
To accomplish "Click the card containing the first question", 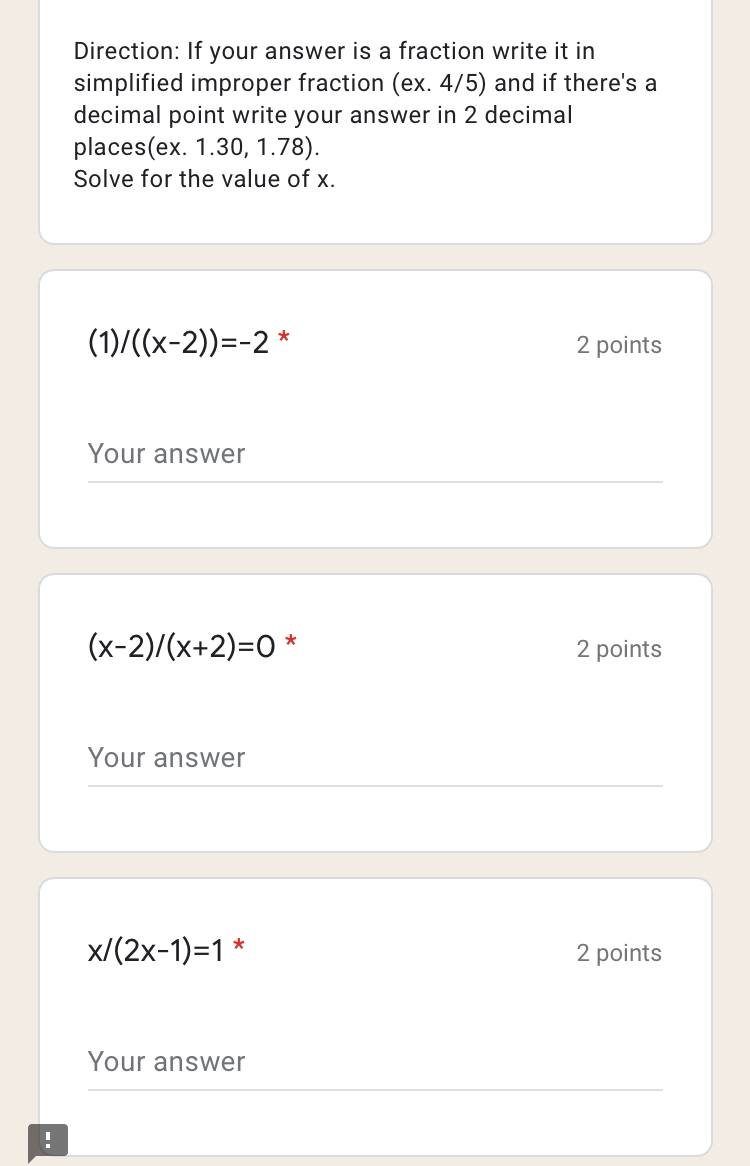I will [x=375, y=407].
